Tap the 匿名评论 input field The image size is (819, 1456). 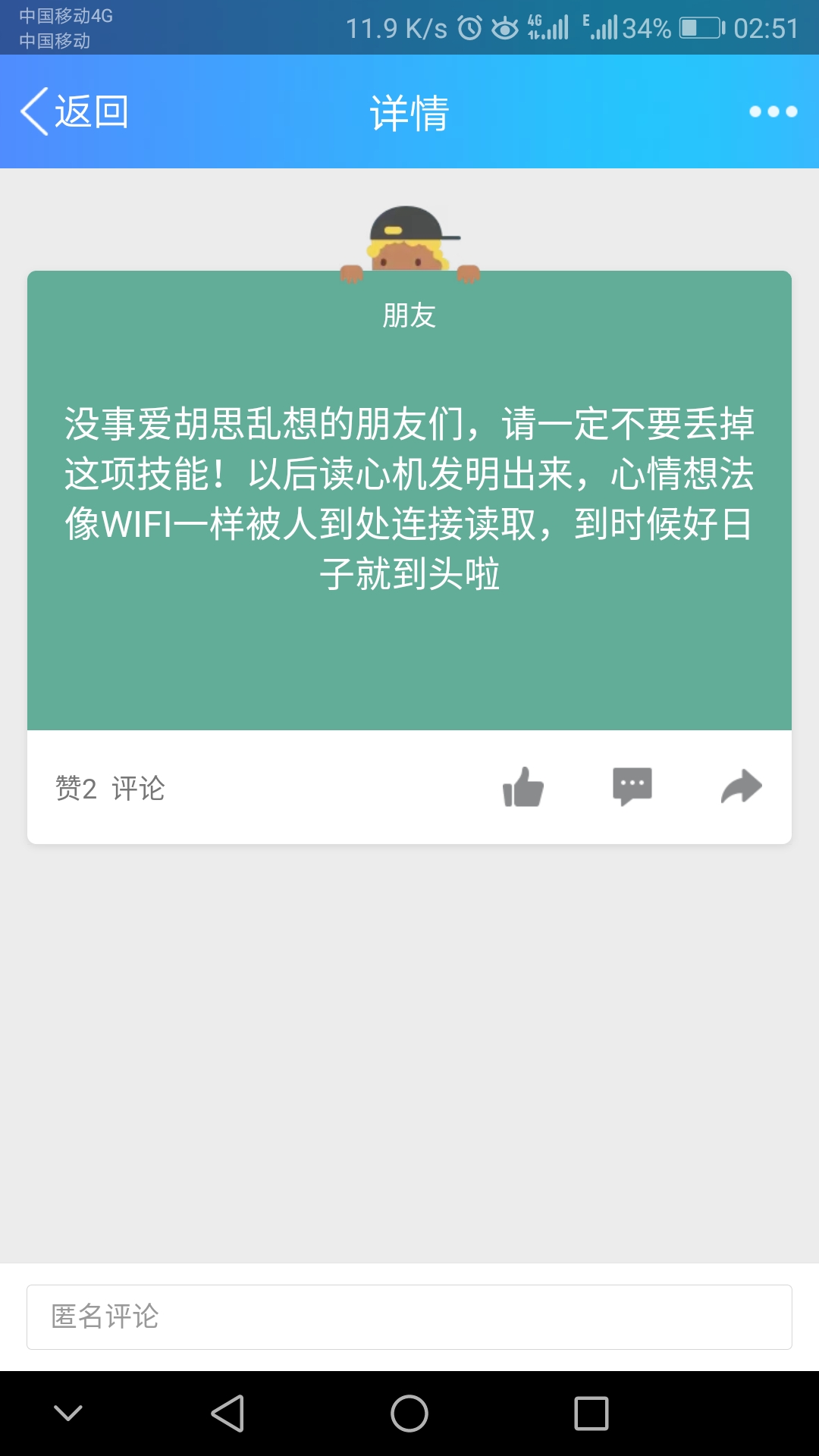[x=409, y=1317]
